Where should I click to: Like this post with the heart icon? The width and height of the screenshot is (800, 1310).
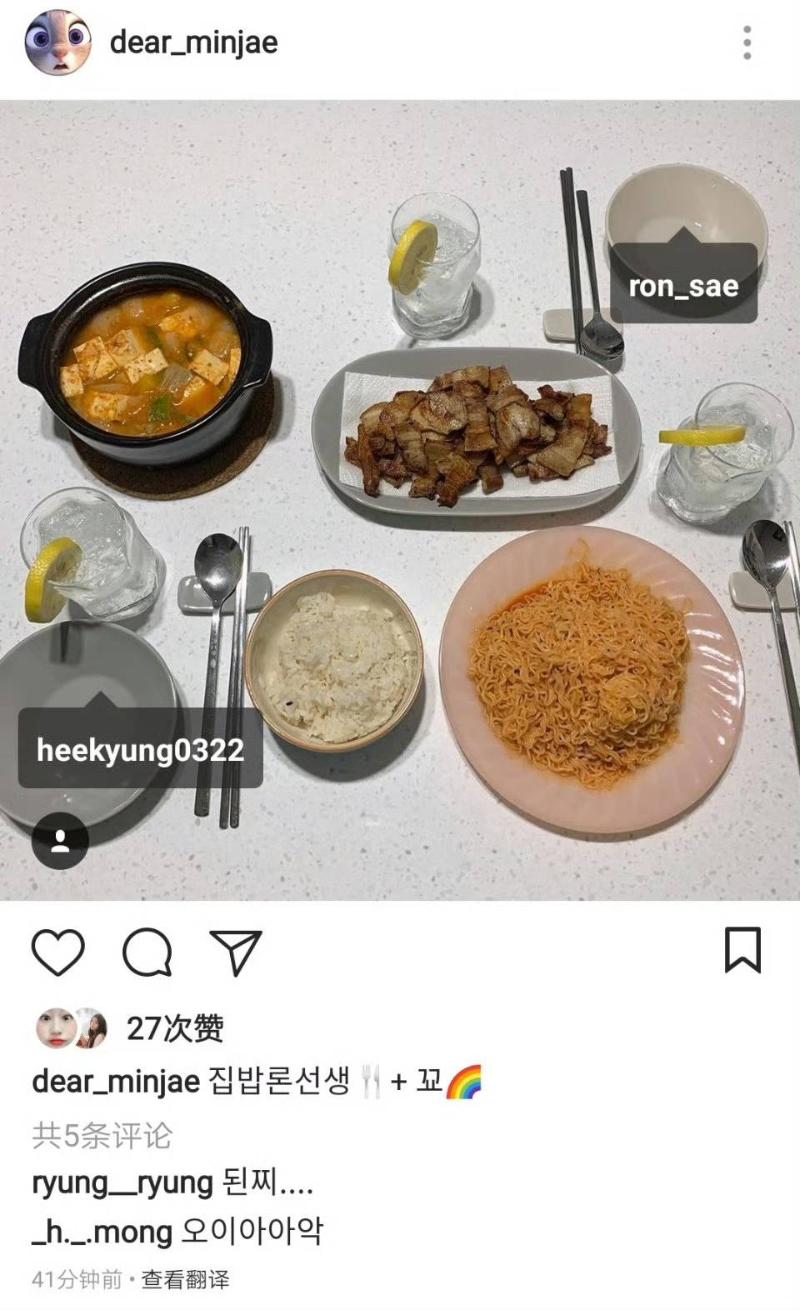point(58,951)
